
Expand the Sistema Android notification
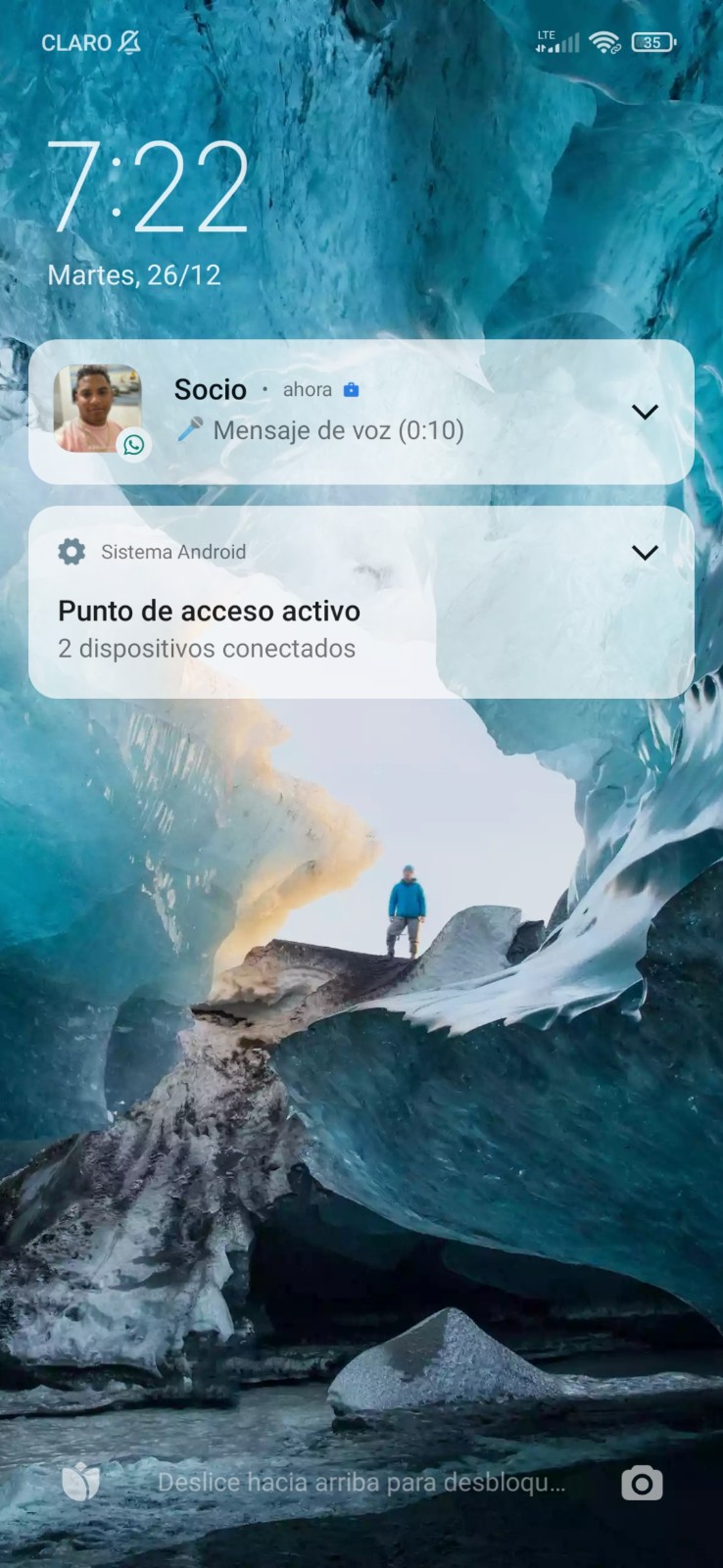click(x=645, y=553)
